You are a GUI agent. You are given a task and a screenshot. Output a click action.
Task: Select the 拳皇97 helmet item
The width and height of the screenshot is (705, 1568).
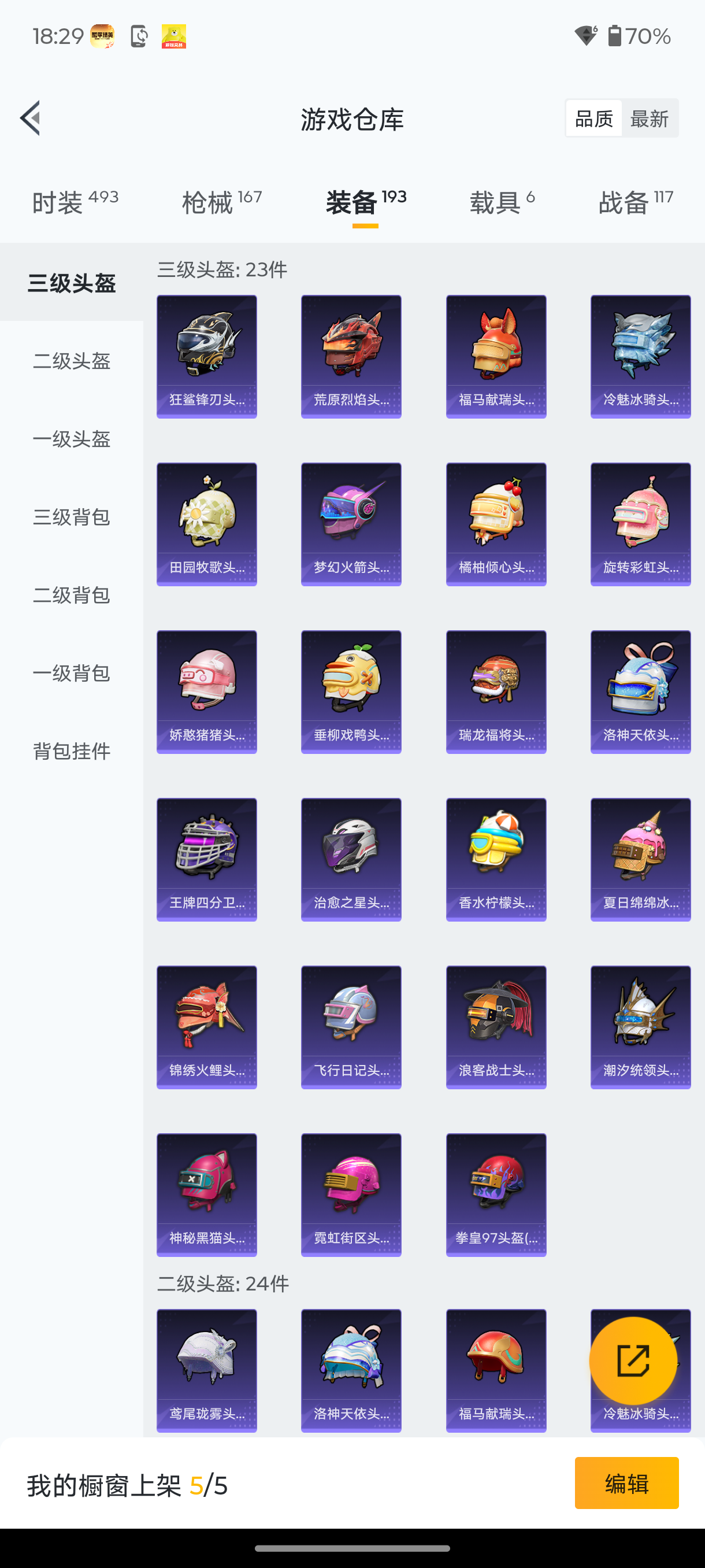(496, 1195)
